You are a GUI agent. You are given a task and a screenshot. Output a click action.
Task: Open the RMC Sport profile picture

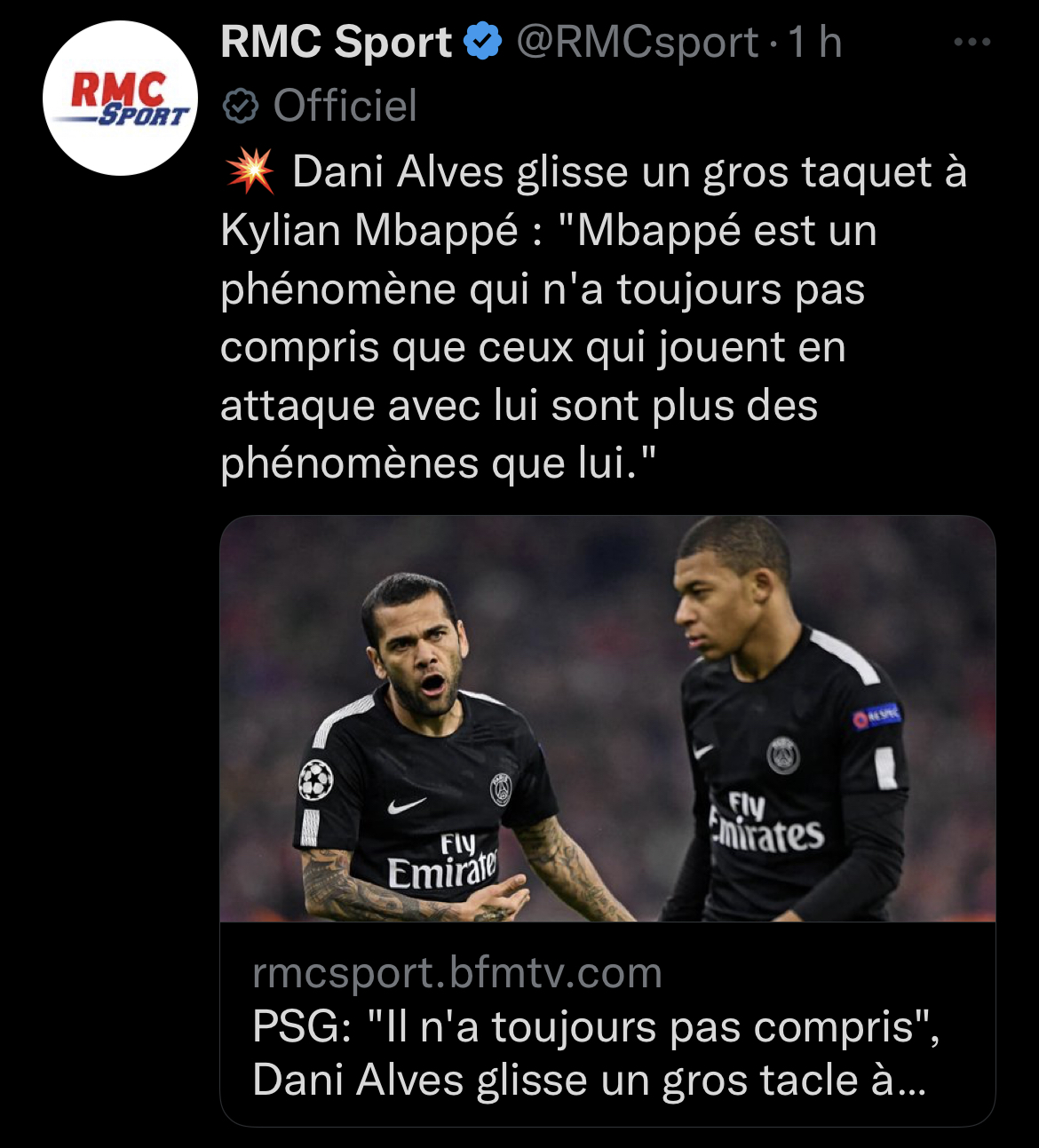coord(120,99)
